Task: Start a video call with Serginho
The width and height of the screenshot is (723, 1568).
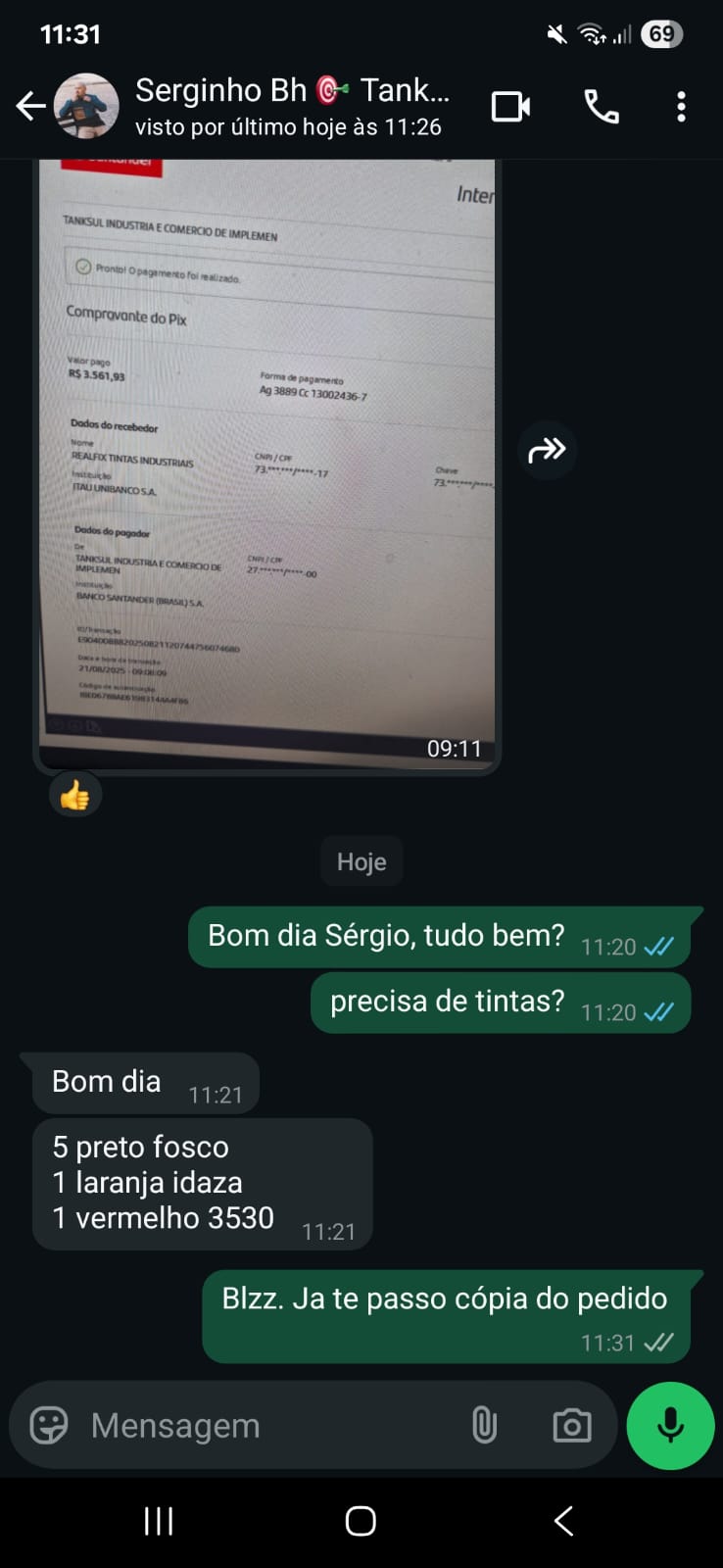Action: tap(510, 106)
